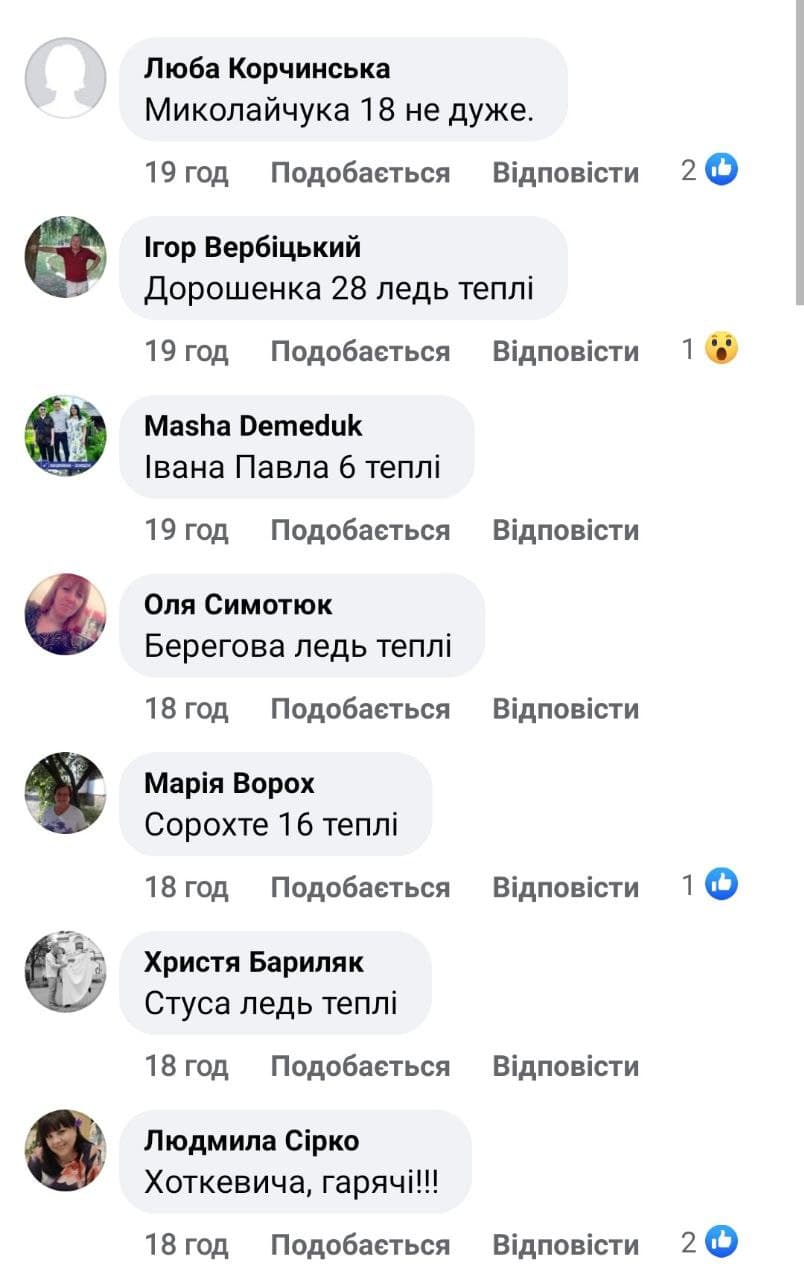Reply to Марія Ворох's comment
Viewport: 804px width, 1280px height.
[x=565, y=887]
